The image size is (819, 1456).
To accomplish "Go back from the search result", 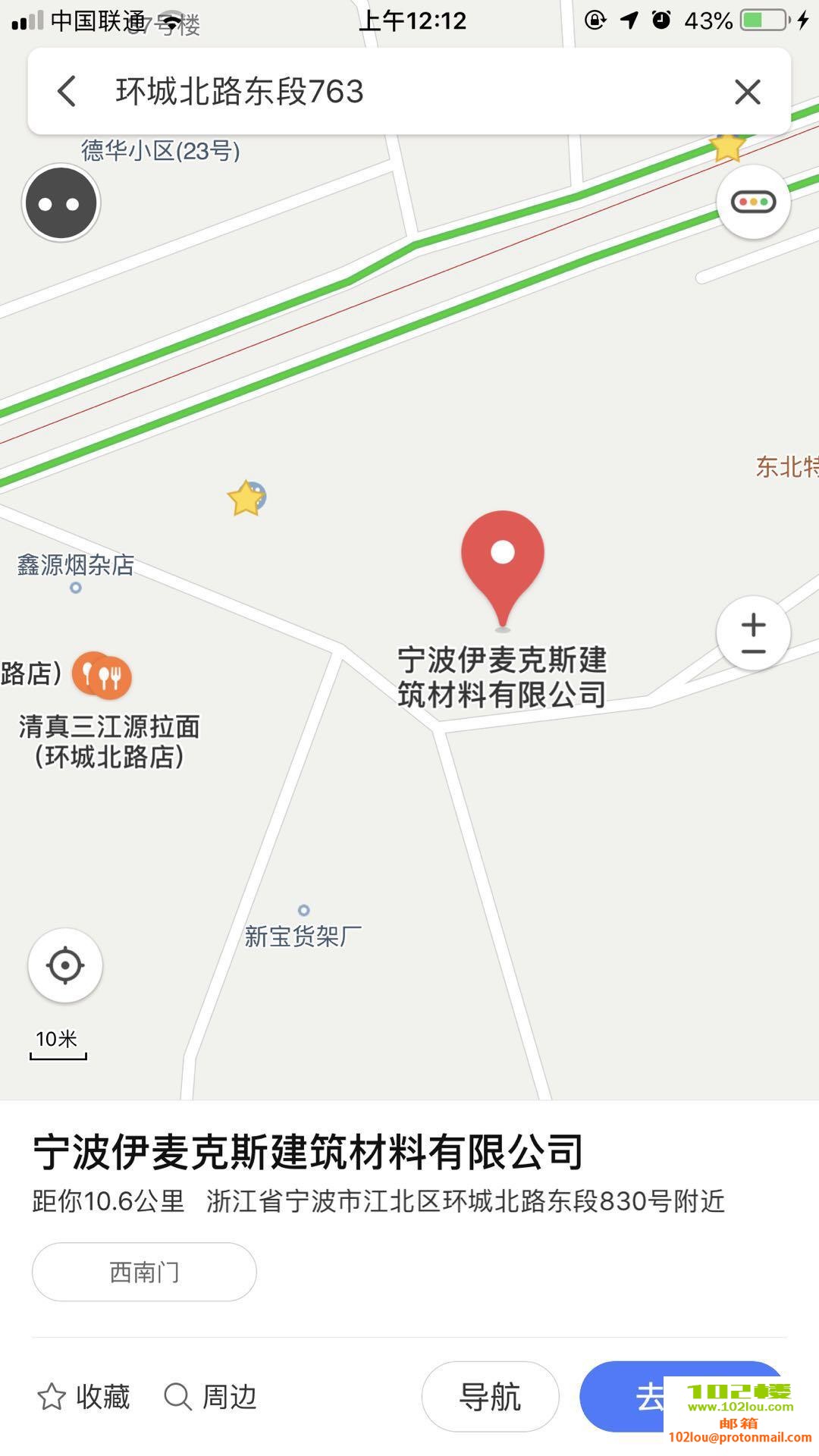I will pos(67,92).
